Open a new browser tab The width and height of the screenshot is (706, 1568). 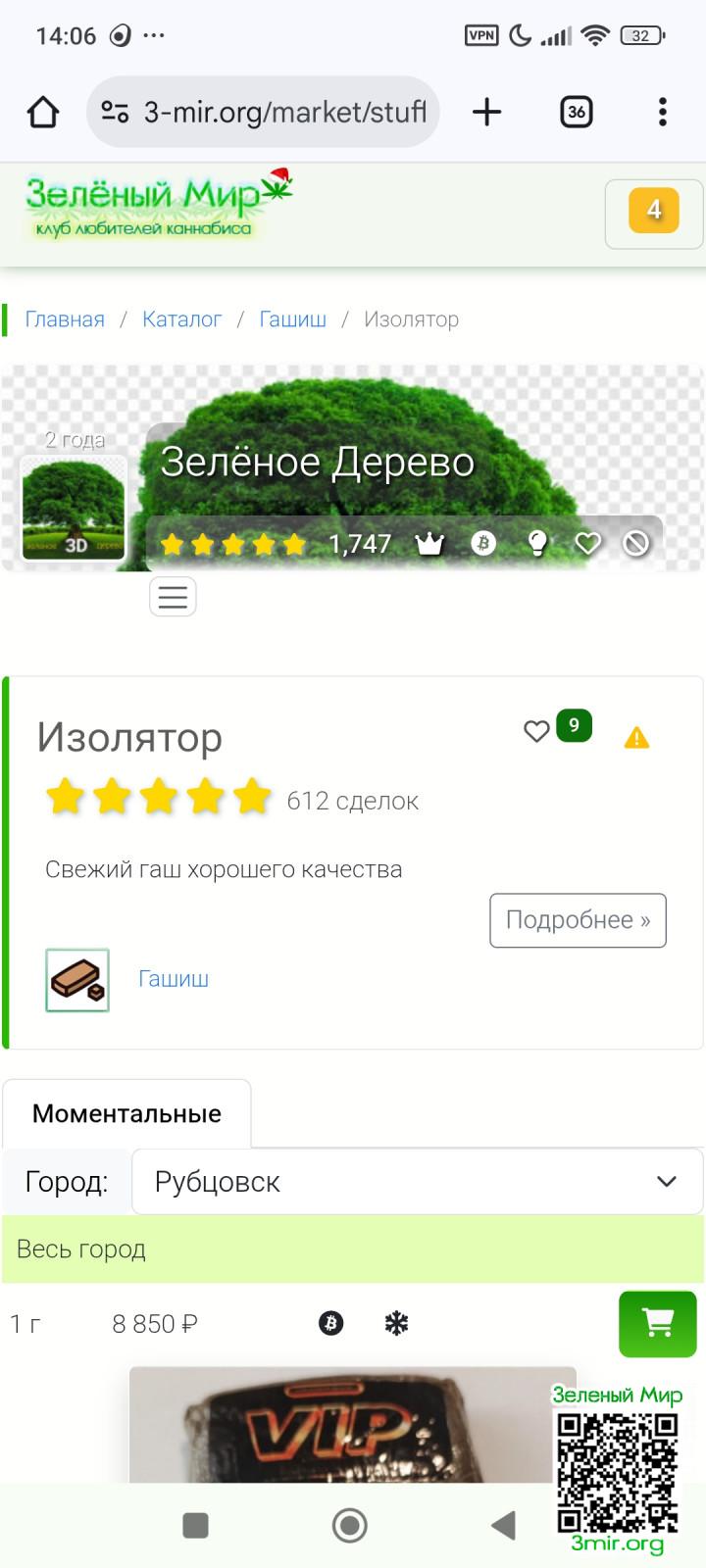[x=486, y=113]
